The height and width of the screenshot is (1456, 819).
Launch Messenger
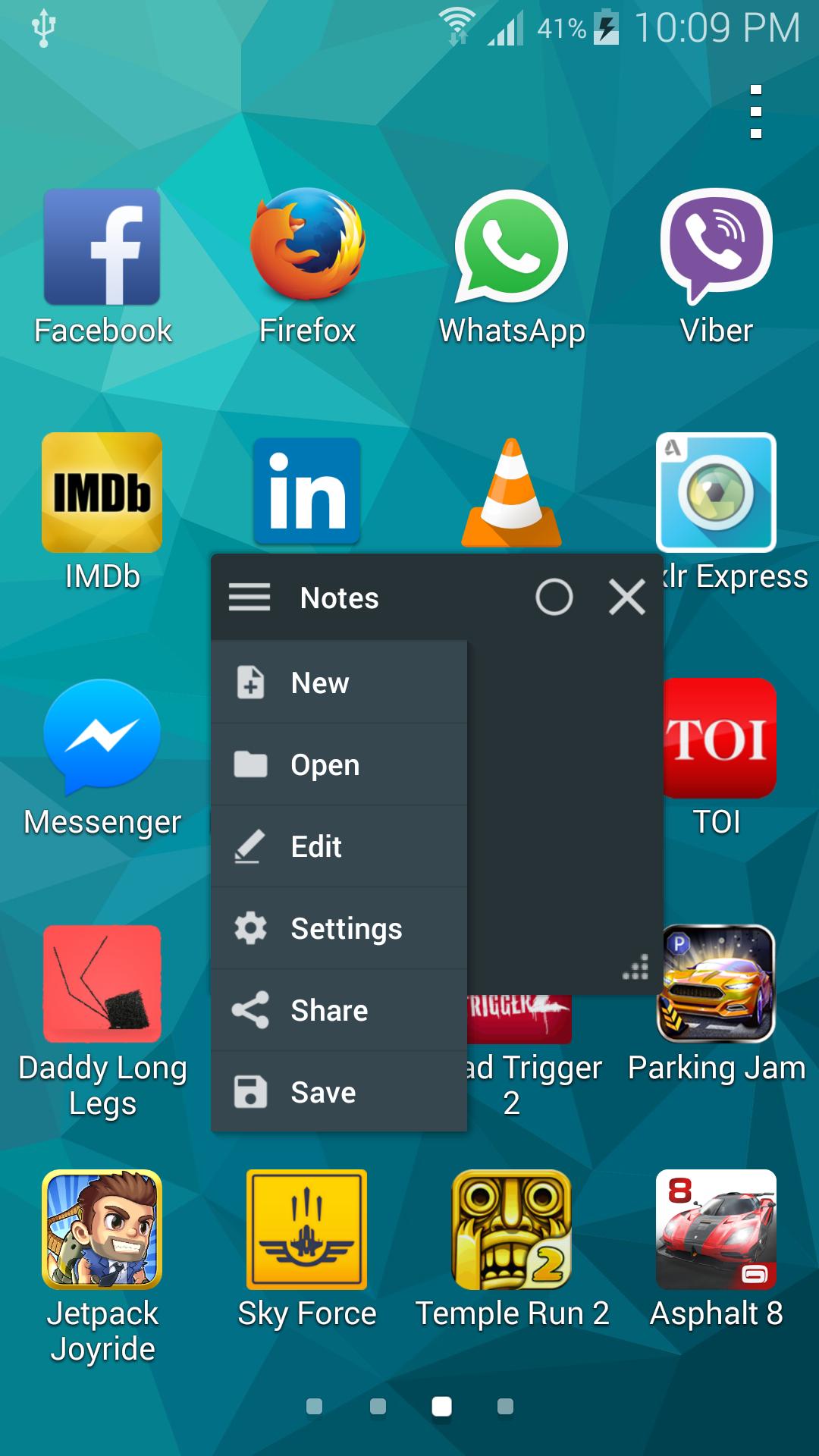[102, 737]
